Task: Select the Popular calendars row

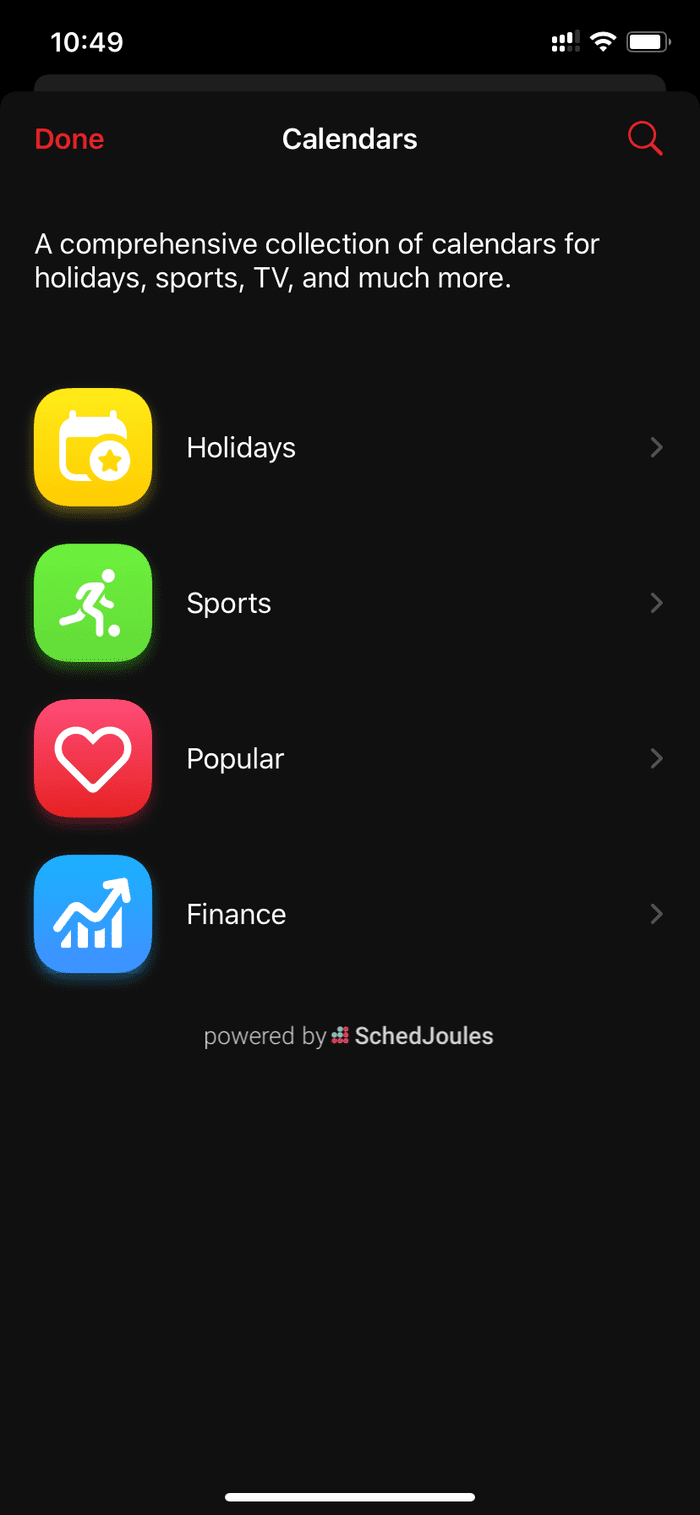Action: click(350, 758)
